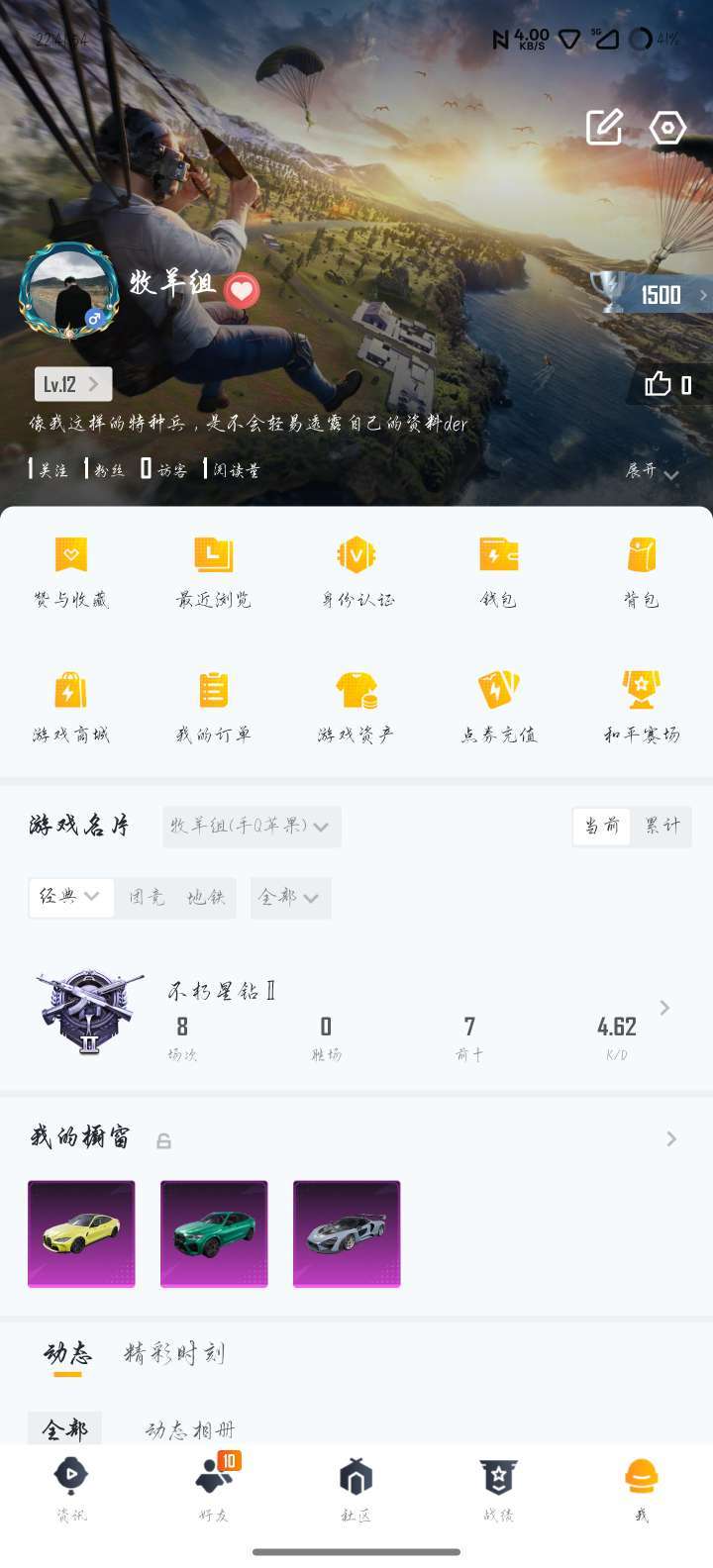Open the settings hexagon icon
713x1568 pixels.
(x=667, y=128)
